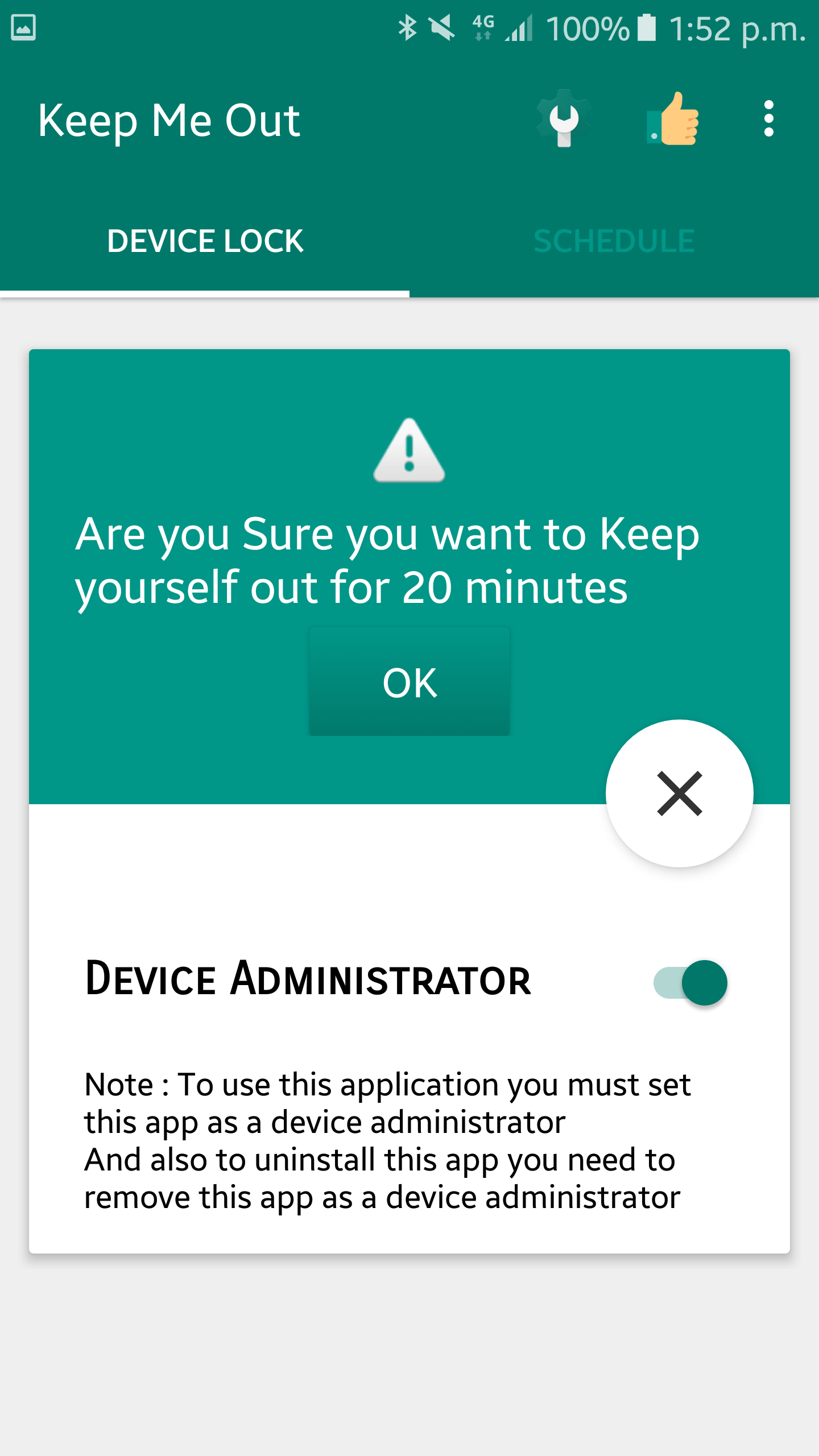Toggle the Device Administrator switch
This screenshot has height=1456, width=819.
tap(690, 982)
